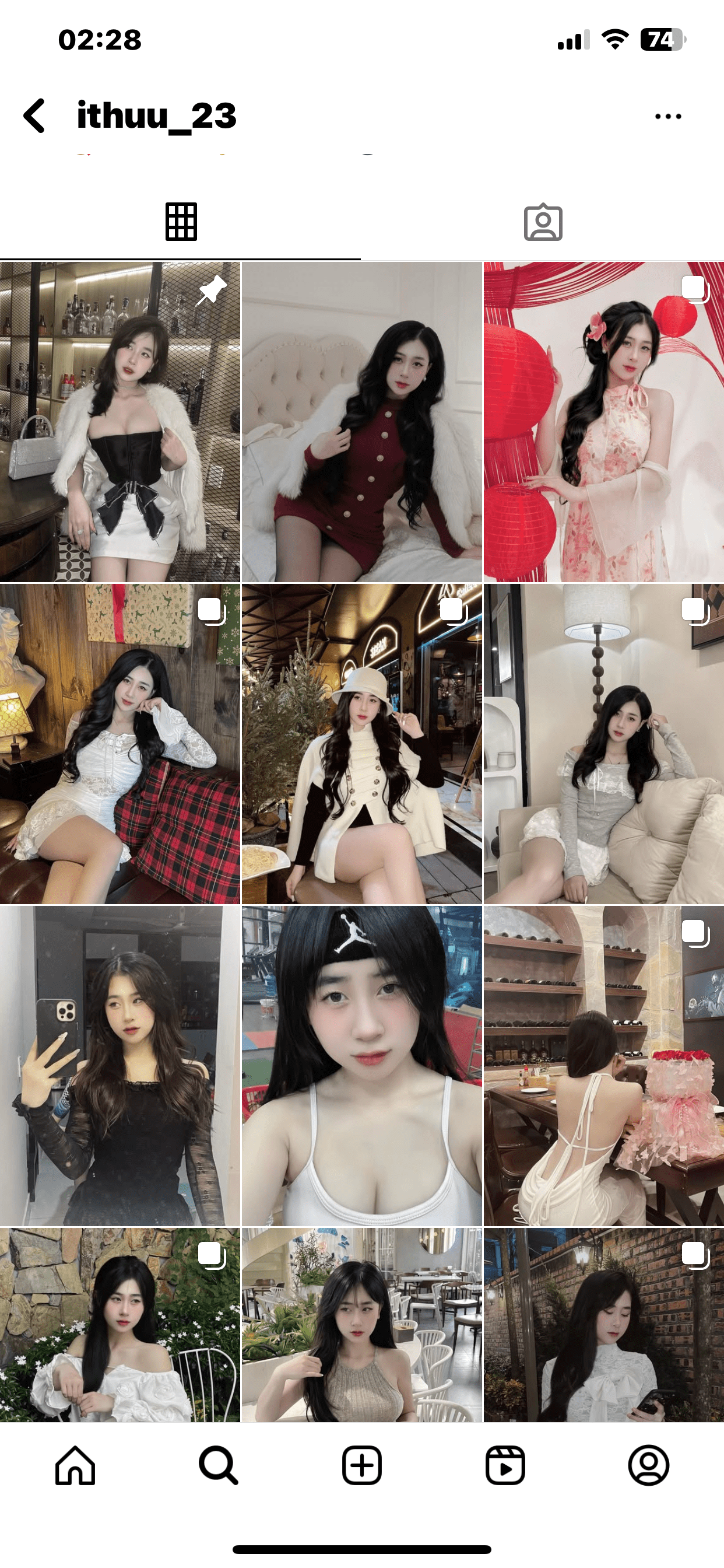Open the Reels tab
Viewport: 724px width, 1568px height.
505,1465
